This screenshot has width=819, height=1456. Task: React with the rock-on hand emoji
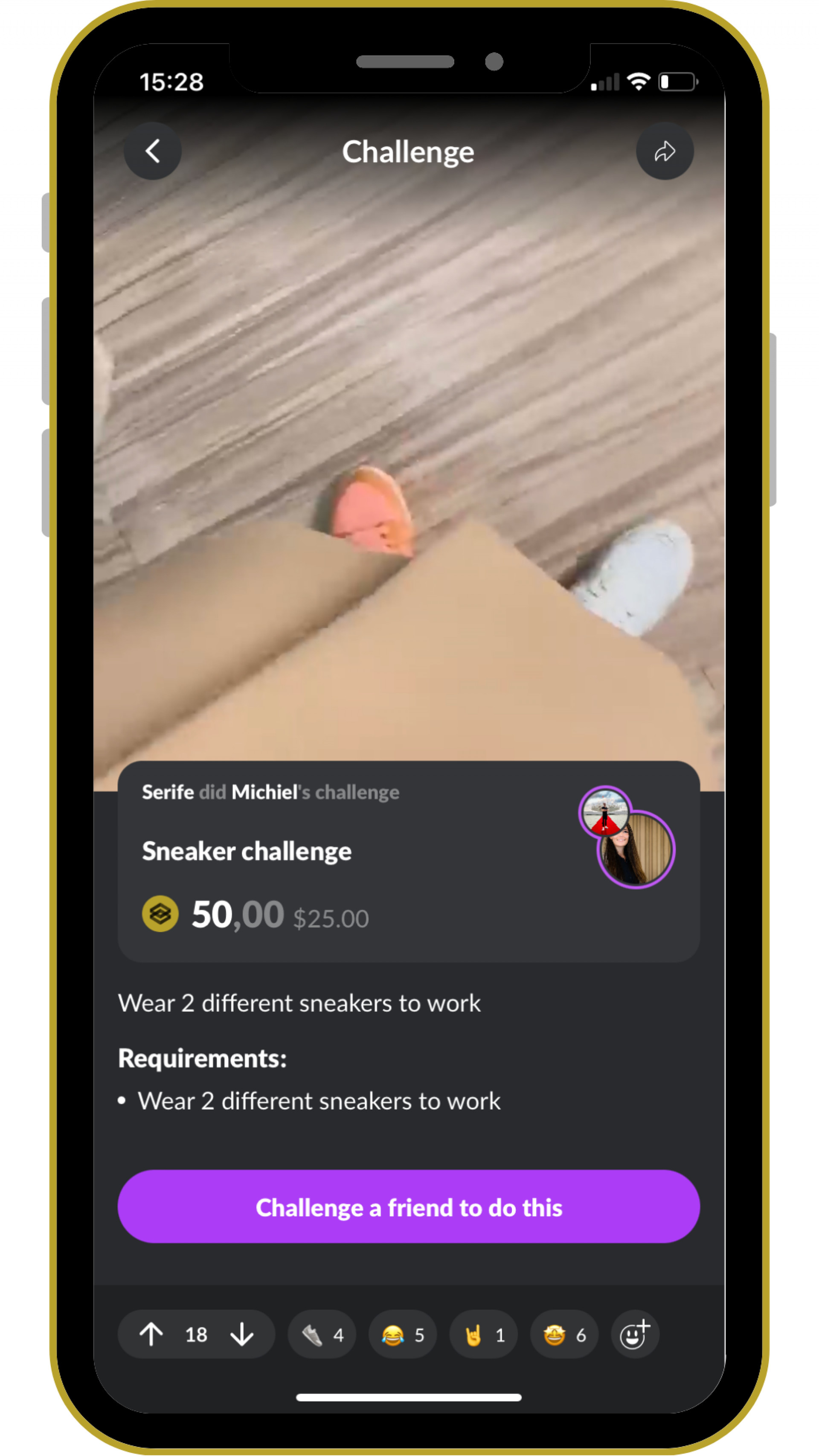[x=483, y=1334]
